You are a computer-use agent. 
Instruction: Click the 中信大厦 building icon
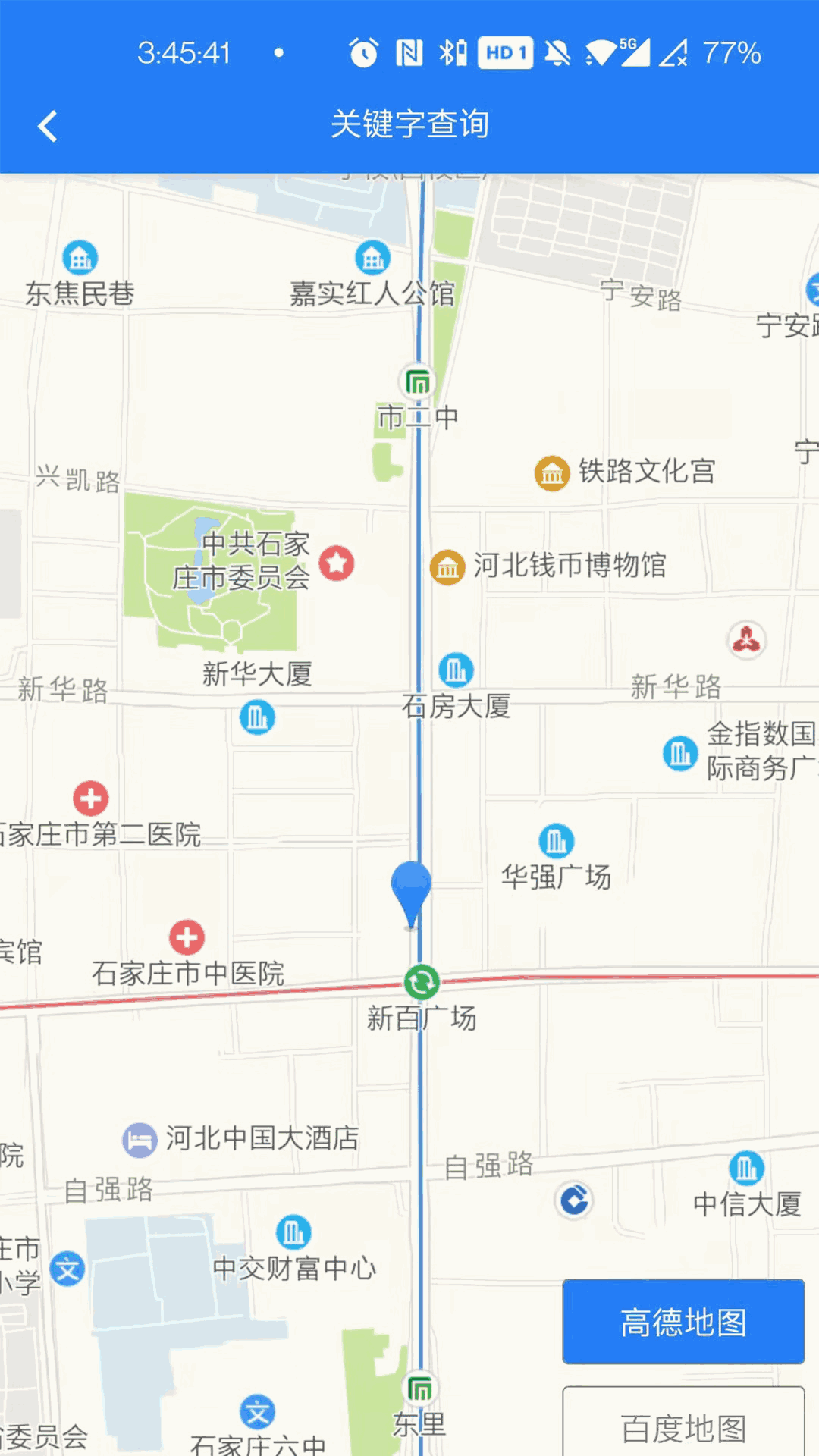coord(747,1168)
